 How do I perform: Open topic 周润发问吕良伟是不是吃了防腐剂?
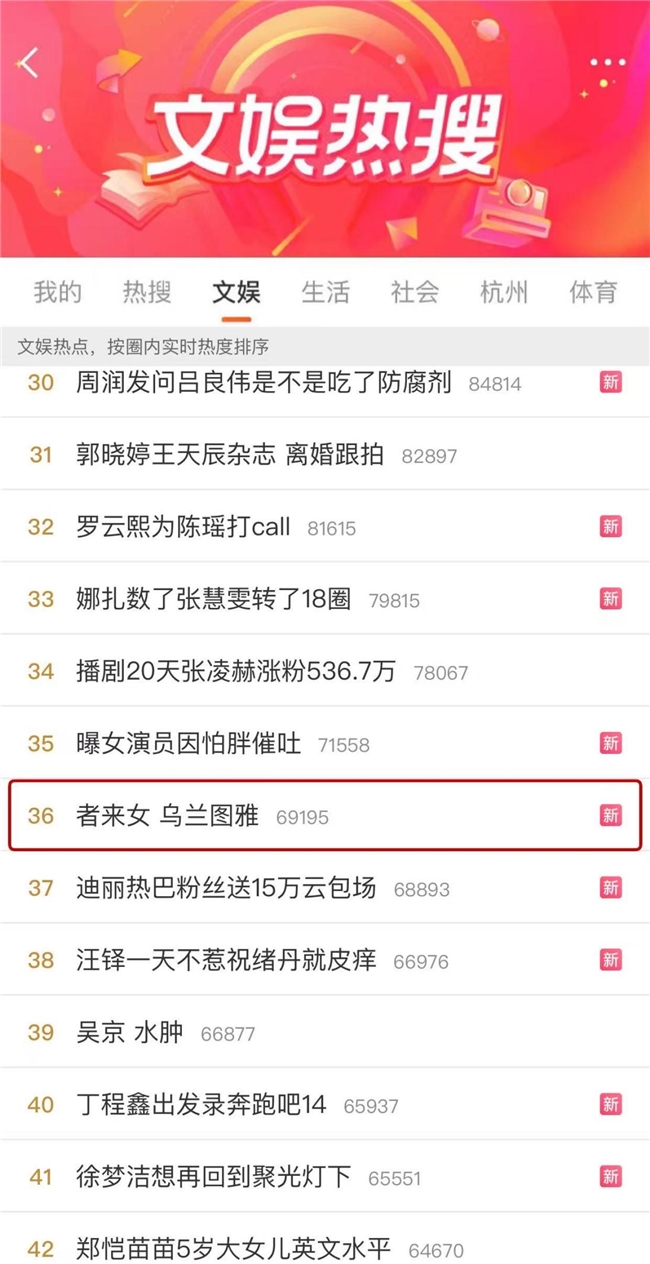264,382
